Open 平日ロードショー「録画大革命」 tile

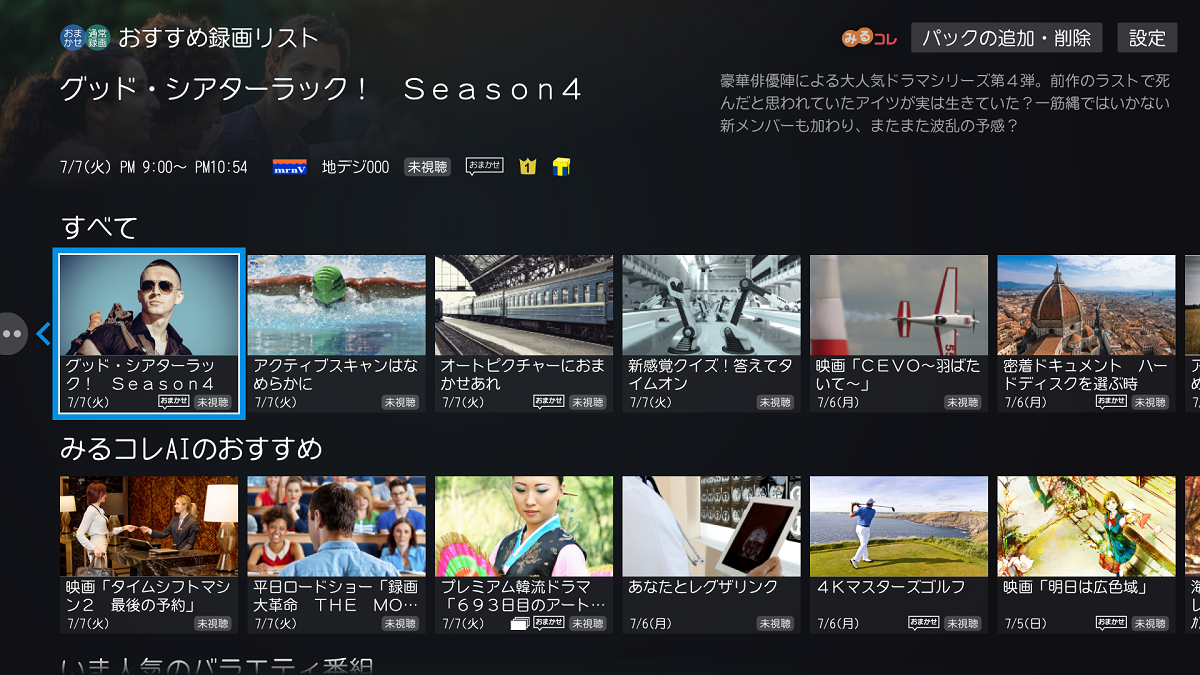click(x=336, y=554)
